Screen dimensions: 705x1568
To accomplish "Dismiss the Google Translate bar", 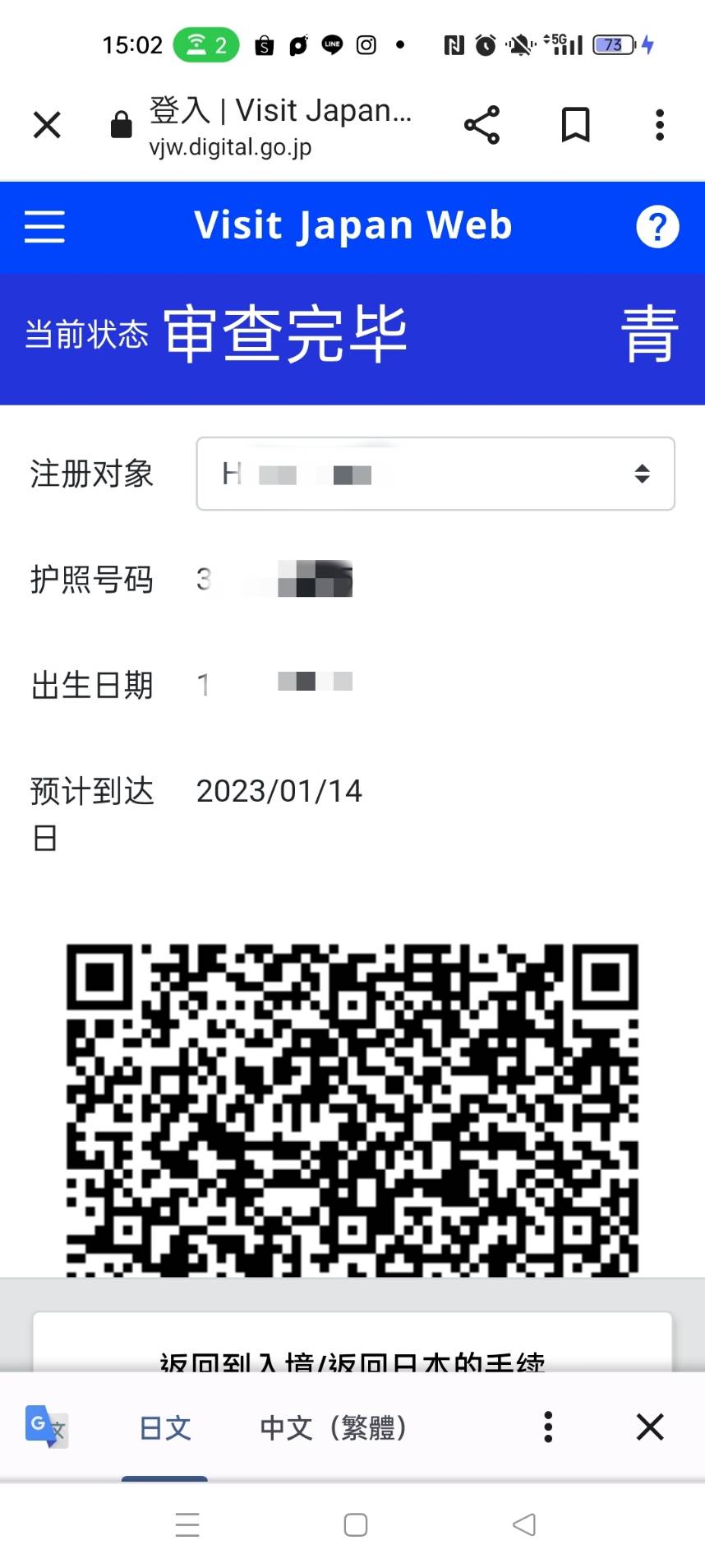I will click(x=650, y=1427).
